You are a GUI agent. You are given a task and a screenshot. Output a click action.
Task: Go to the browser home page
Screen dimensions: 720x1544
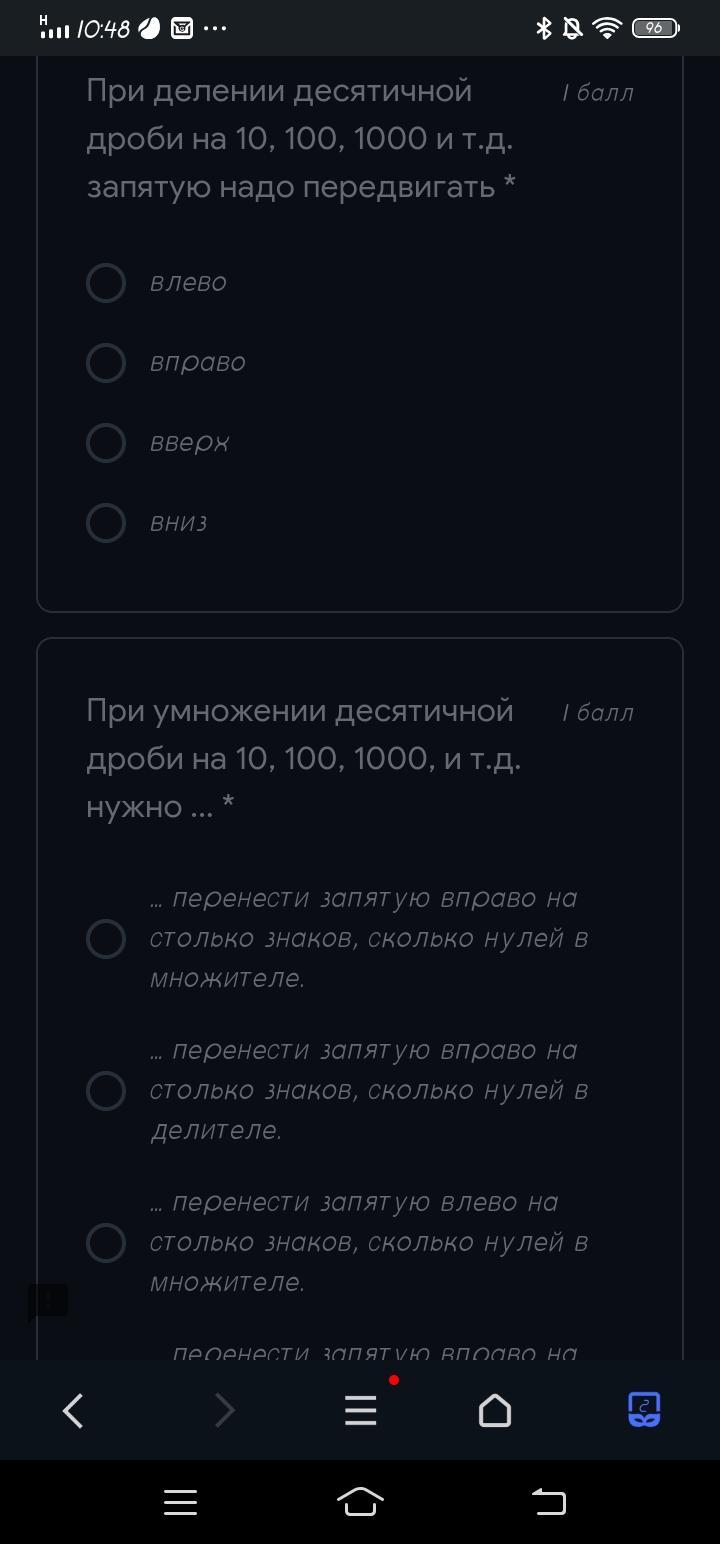495,1411
